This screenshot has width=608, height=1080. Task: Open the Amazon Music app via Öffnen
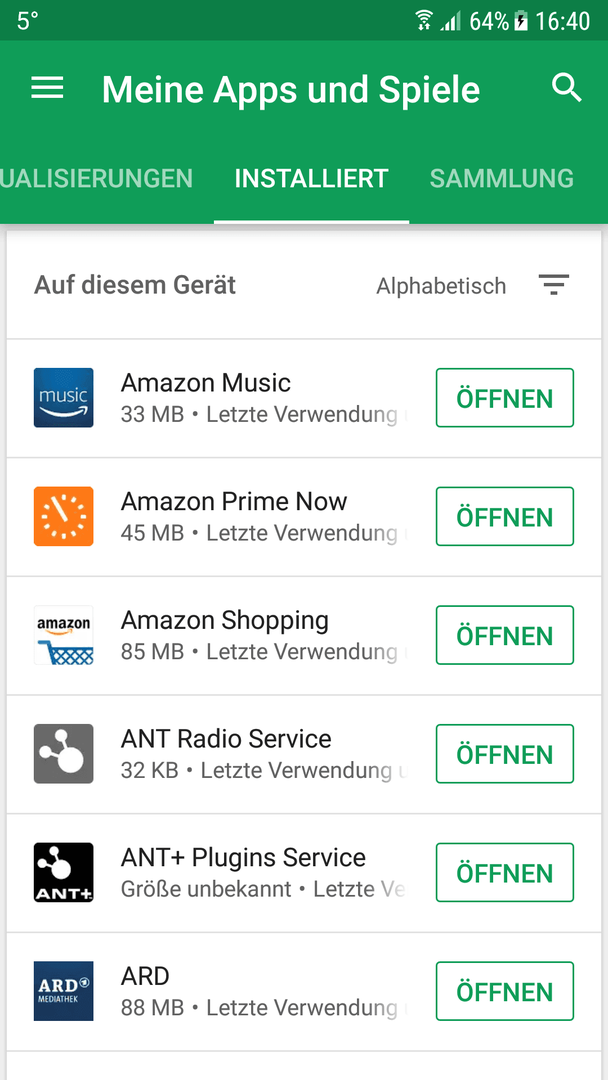click(x=505, y=398)
